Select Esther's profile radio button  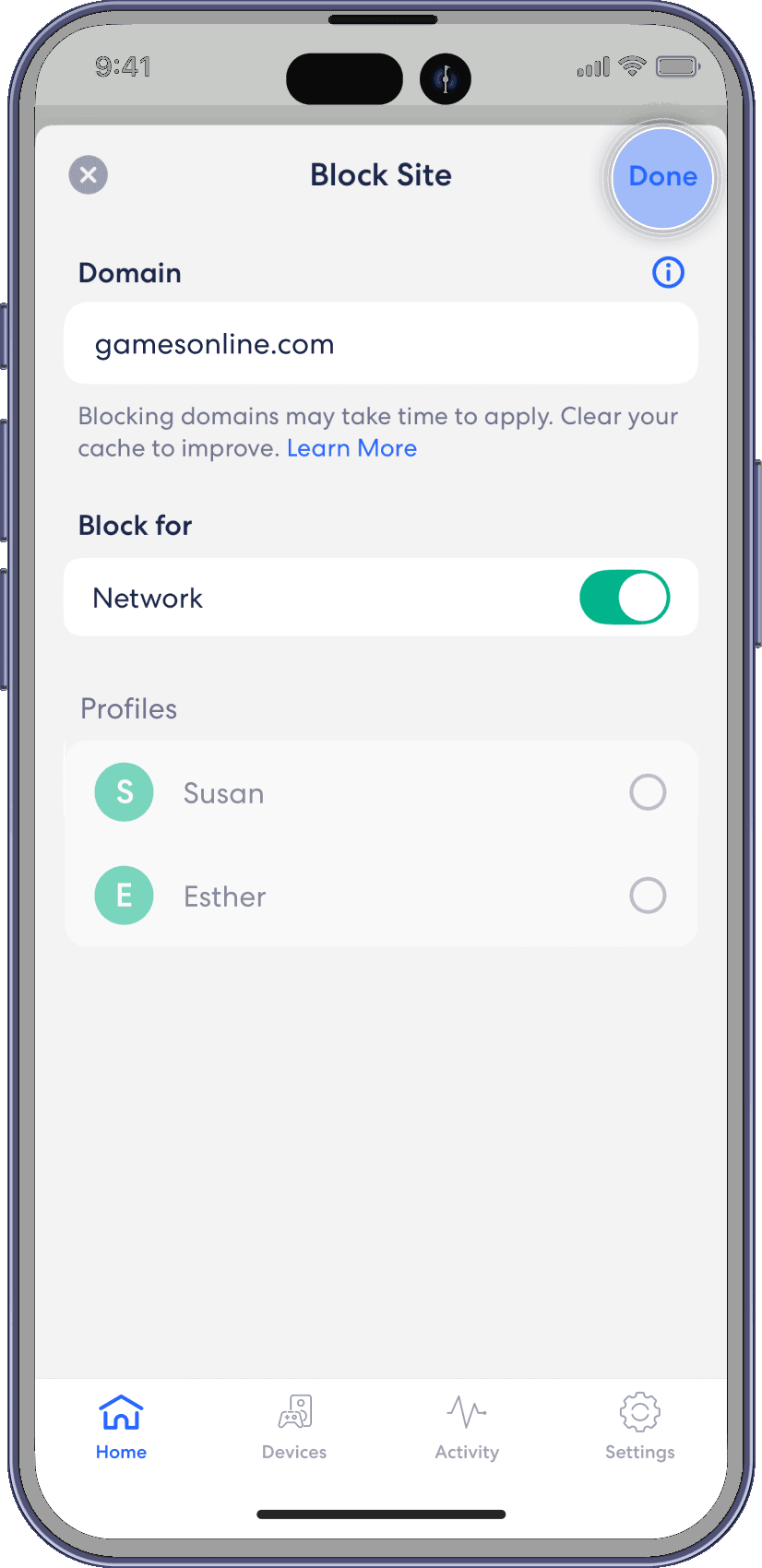click(648, 896)
